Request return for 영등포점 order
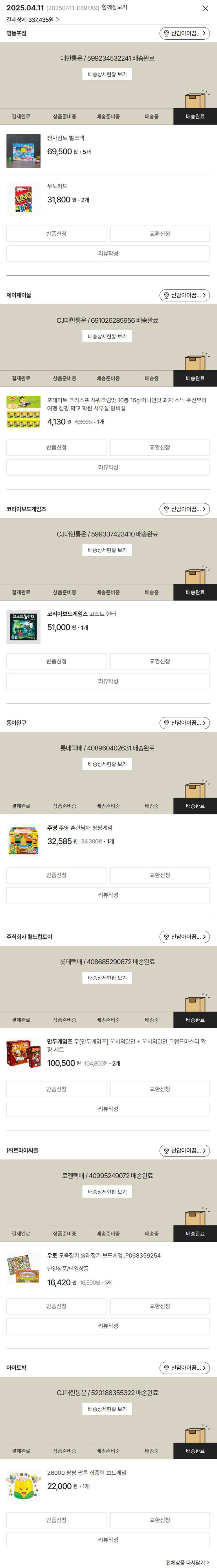Screen dimensions: 217x1568 point(56,234)
